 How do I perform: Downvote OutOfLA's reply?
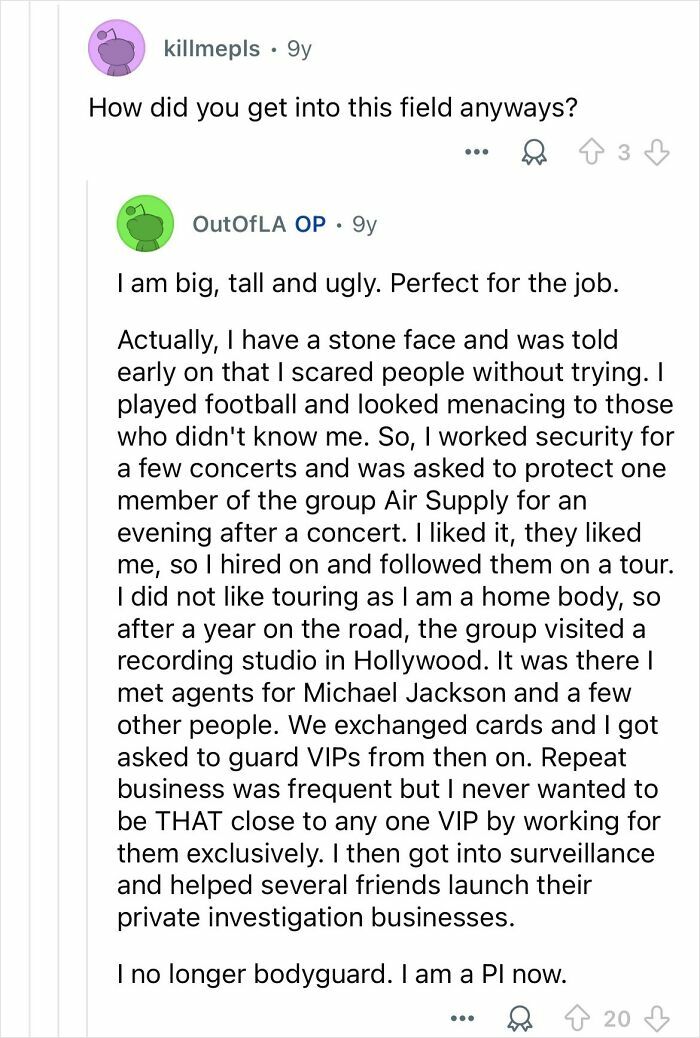coord(655,1019)
